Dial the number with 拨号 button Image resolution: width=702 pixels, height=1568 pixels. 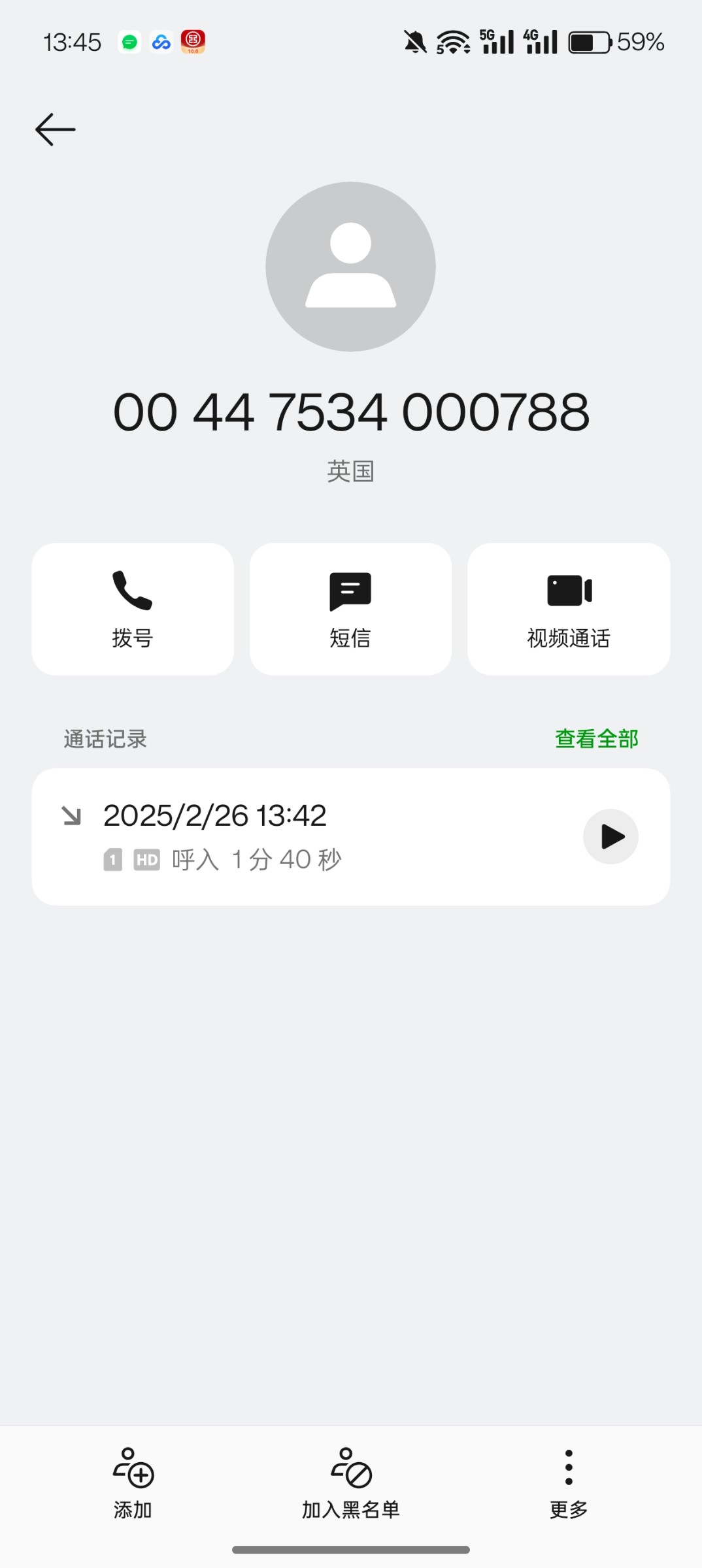coord(133,609)
